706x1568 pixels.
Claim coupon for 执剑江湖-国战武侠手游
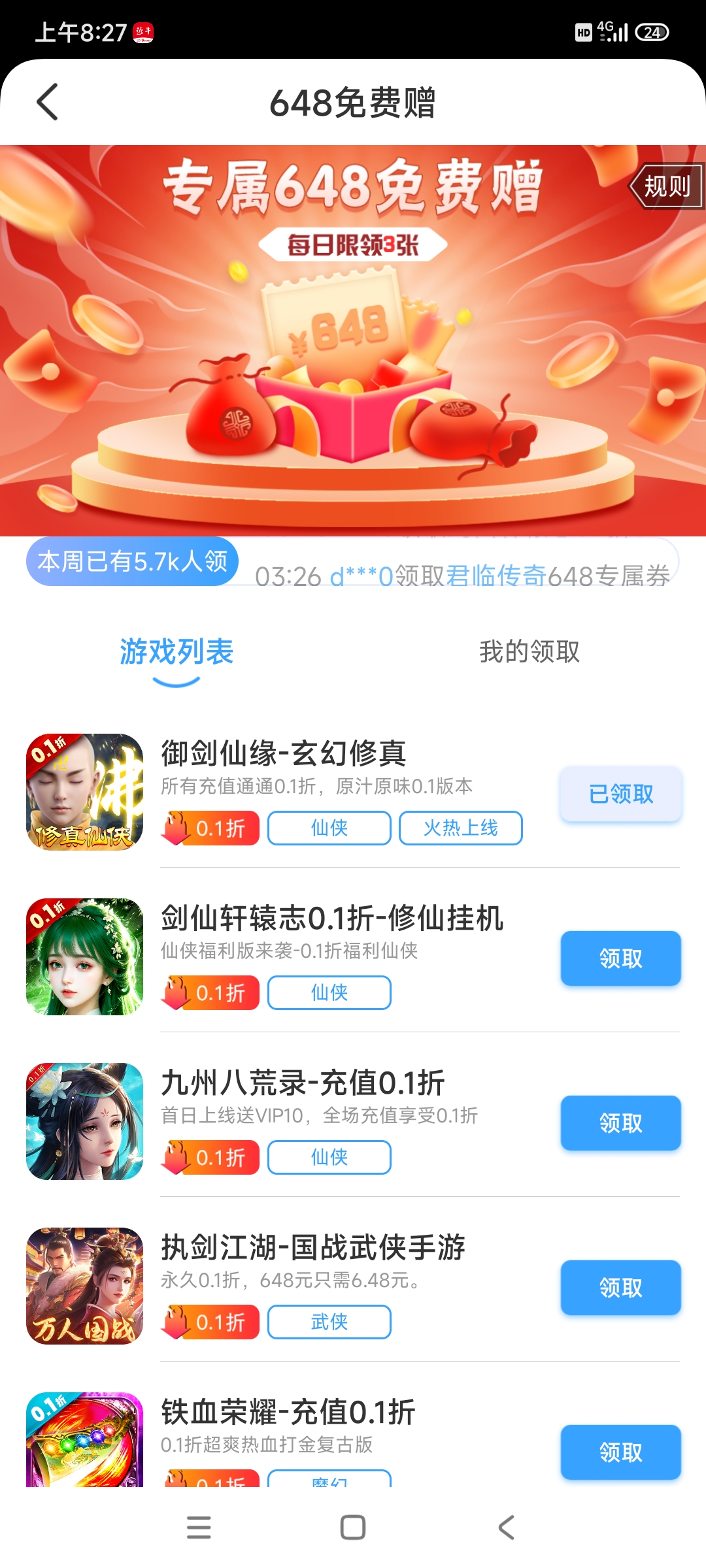click(620, 1288)
